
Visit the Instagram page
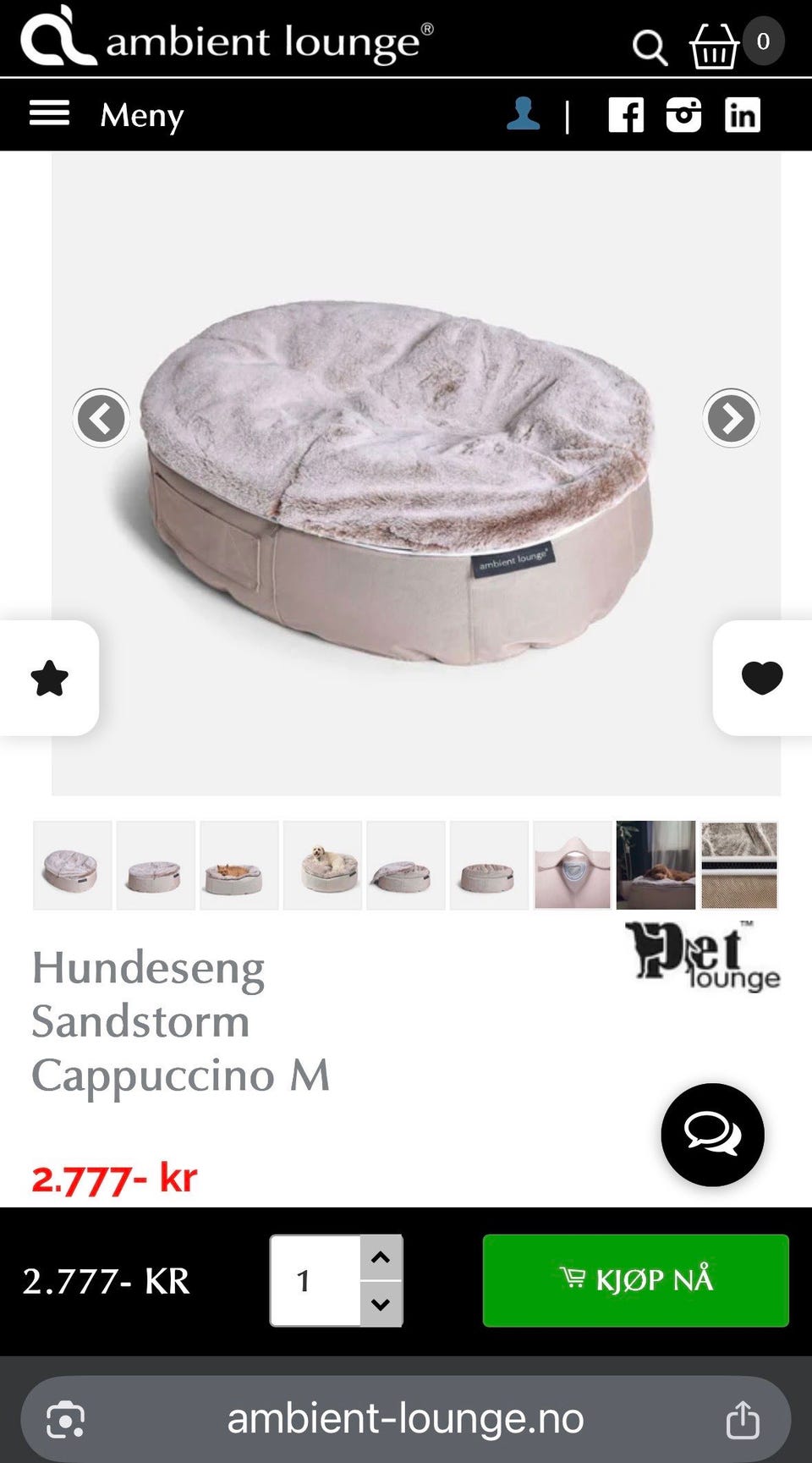pos(683,114)
